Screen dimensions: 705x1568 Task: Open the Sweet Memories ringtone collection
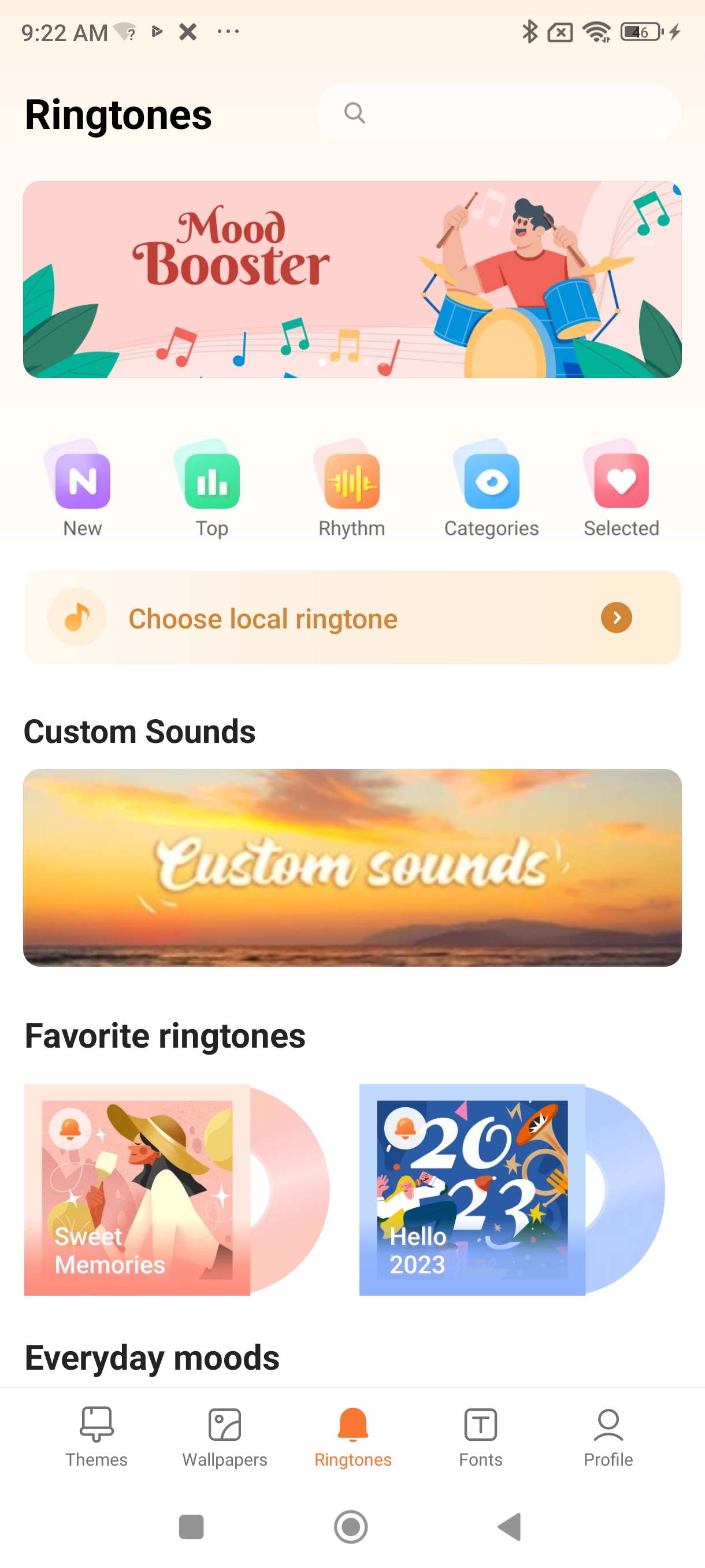click(138, 1189)
